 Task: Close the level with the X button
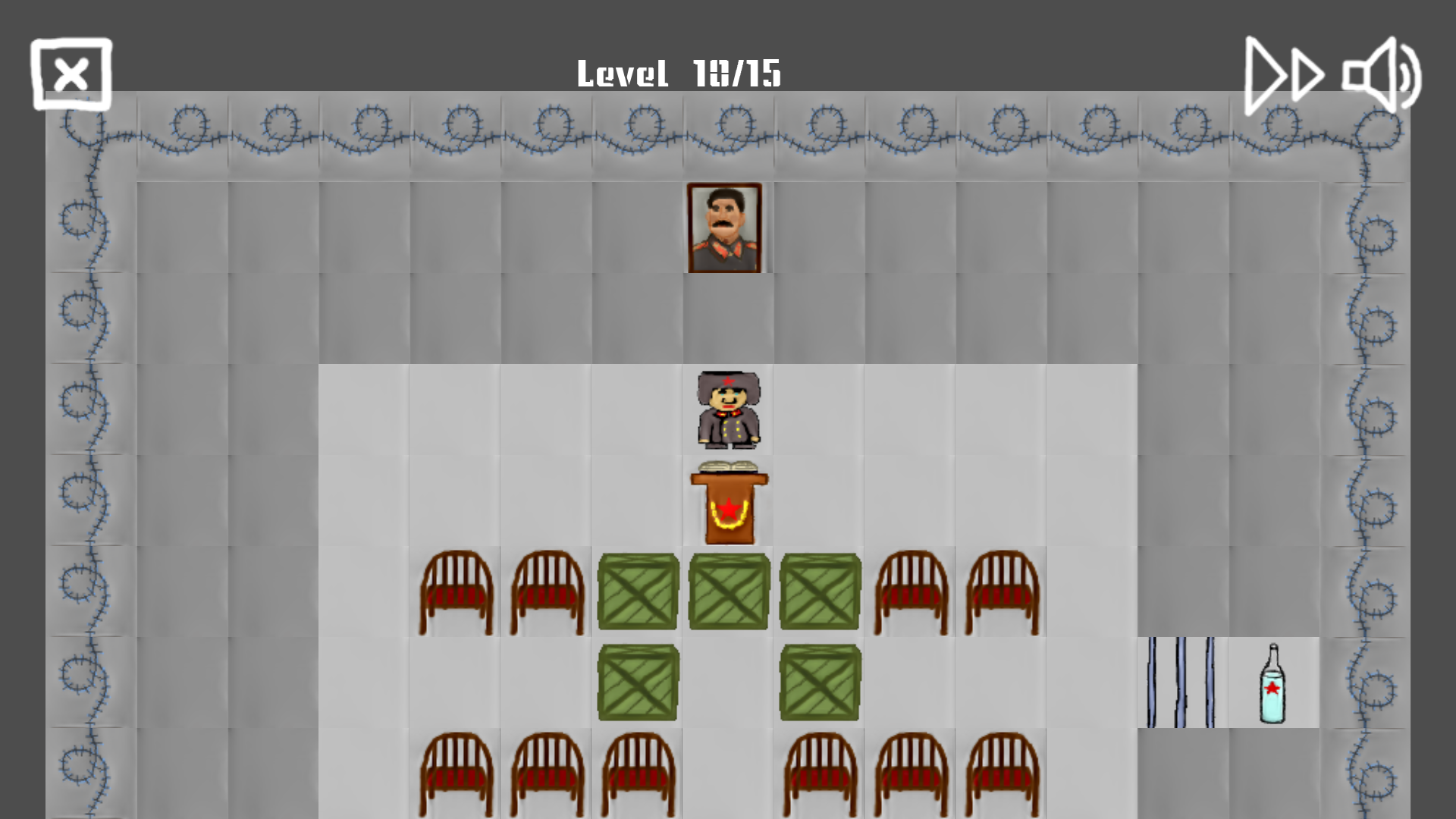coord(71,74)
